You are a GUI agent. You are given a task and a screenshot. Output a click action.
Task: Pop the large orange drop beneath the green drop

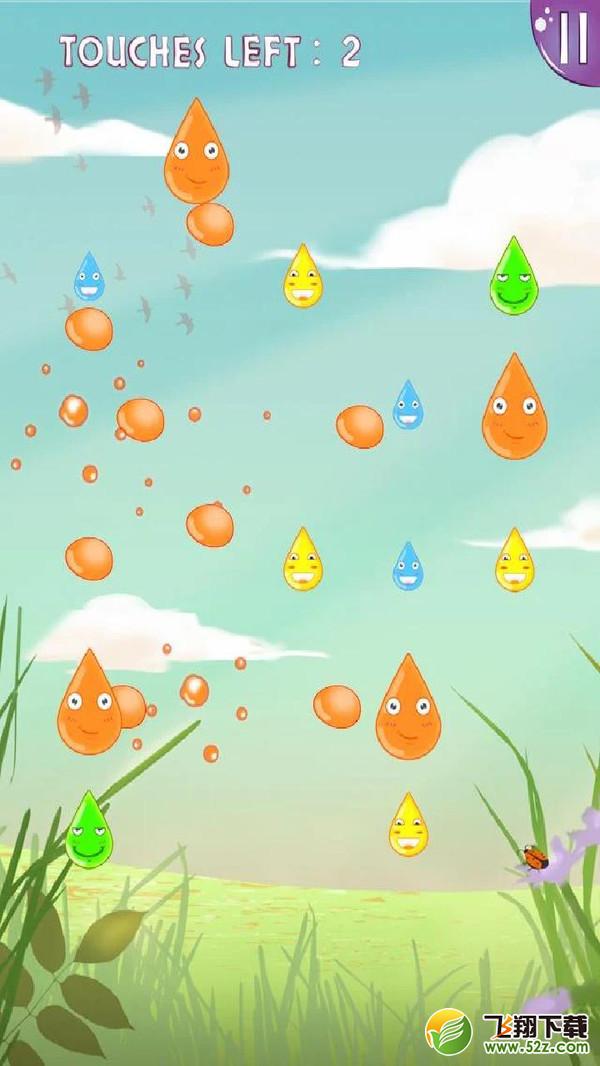click(514, 406)
